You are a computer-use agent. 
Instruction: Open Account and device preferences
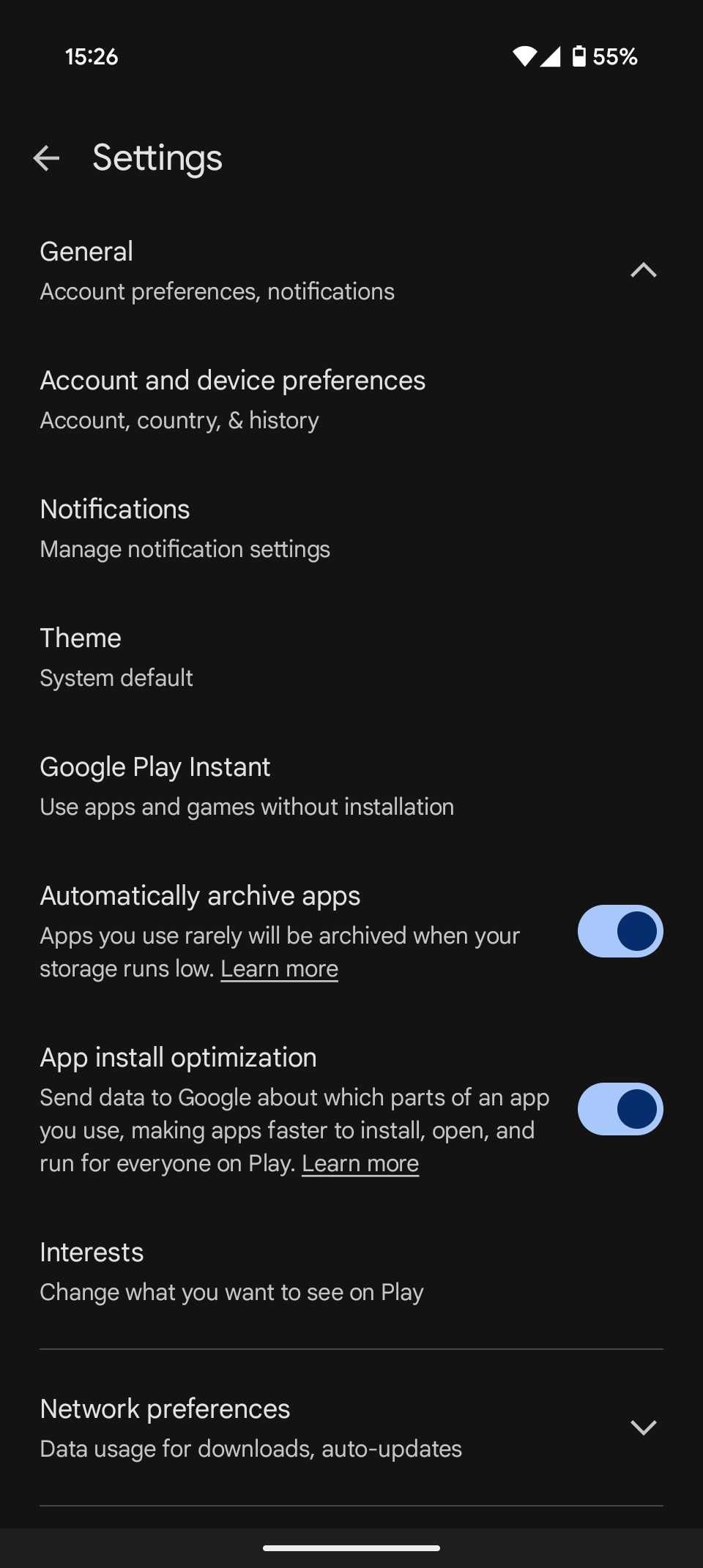[351, 400]
